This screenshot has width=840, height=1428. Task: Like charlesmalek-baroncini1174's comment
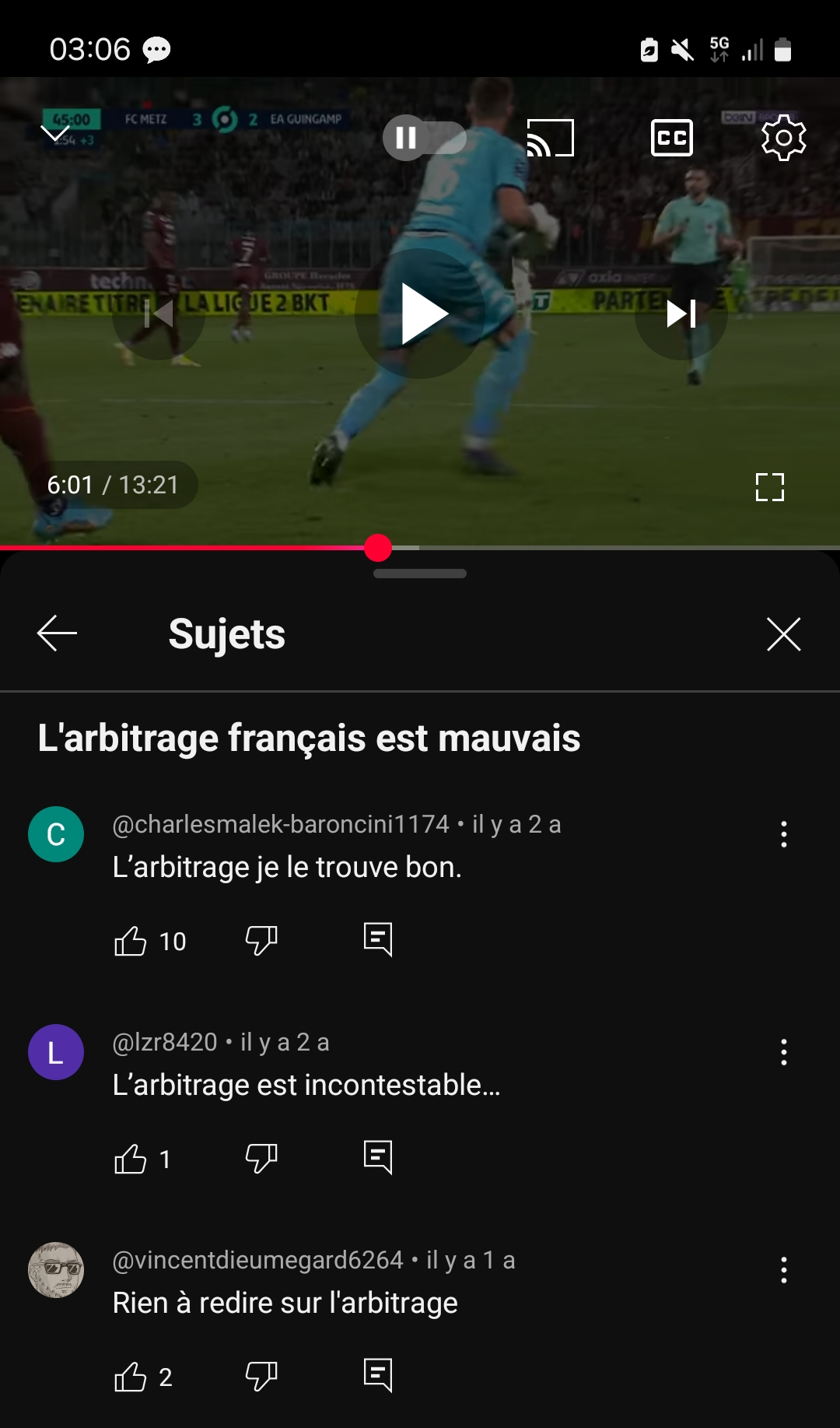[130, 941]
